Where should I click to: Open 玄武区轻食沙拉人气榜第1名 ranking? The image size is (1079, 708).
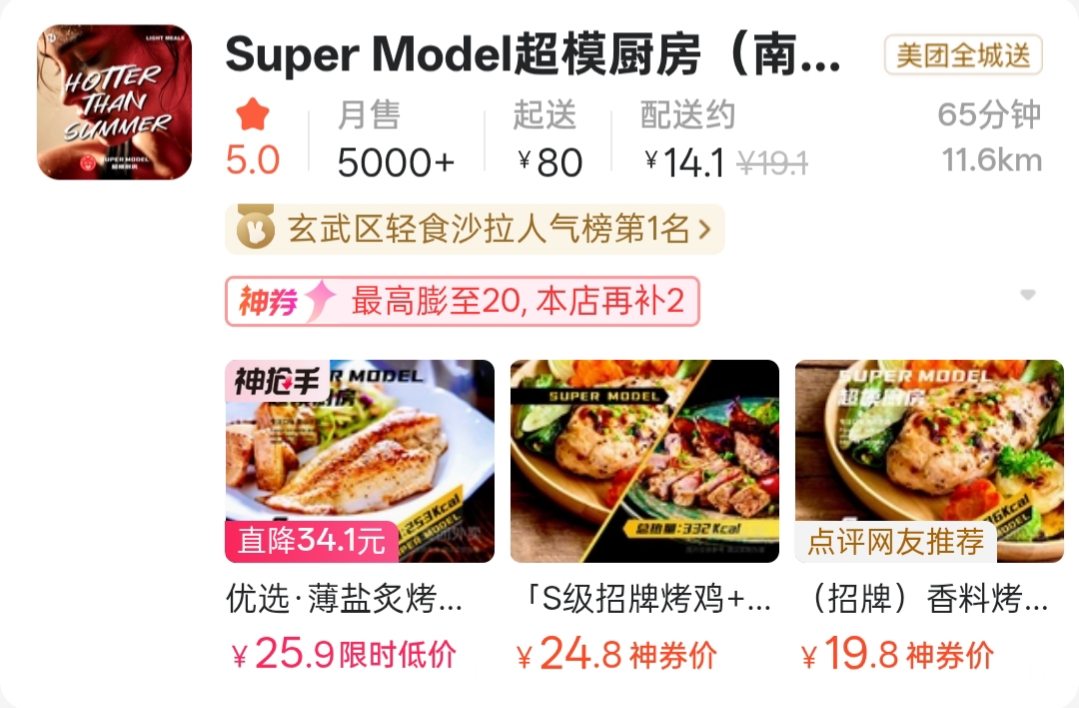(474, 230)
